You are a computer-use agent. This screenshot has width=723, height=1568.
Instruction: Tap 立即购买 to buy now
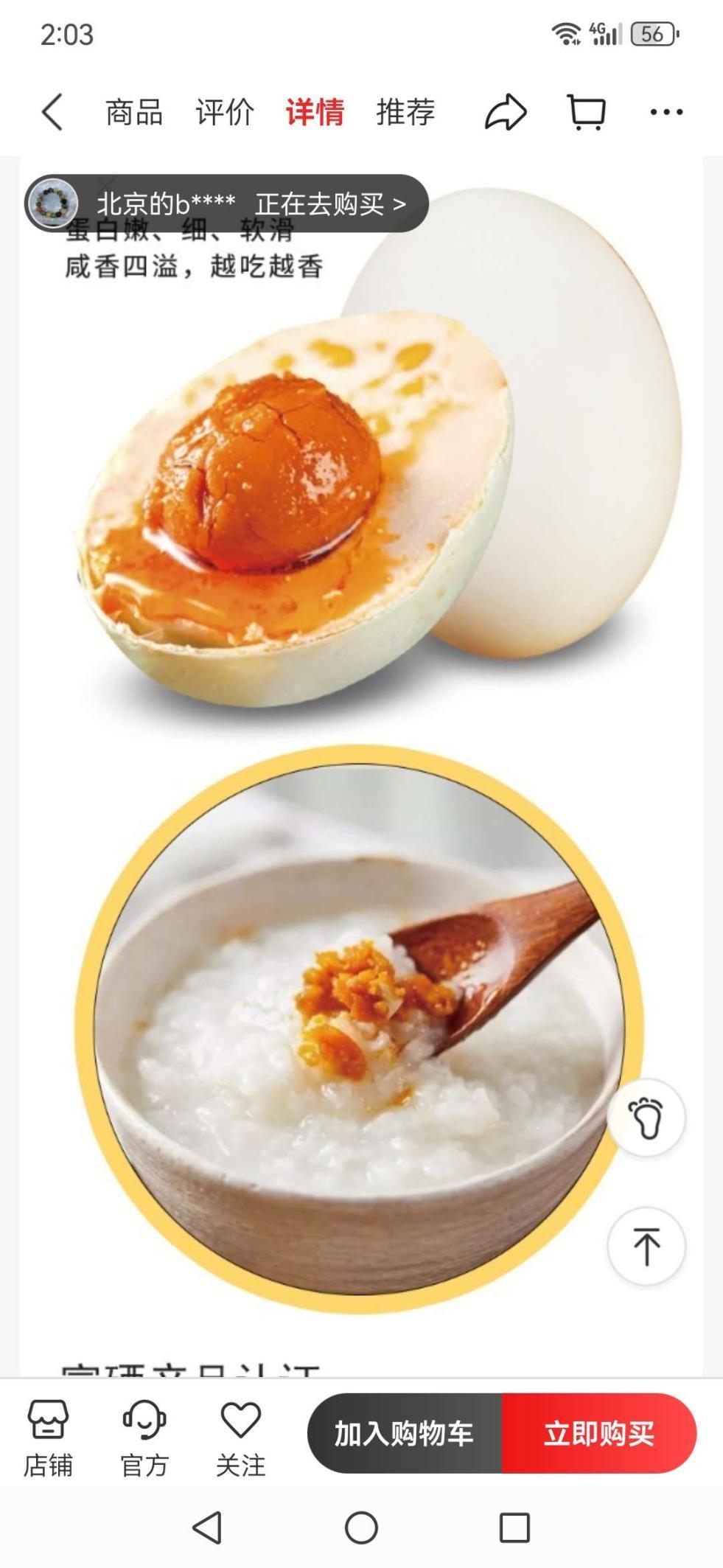point(598,1434)
